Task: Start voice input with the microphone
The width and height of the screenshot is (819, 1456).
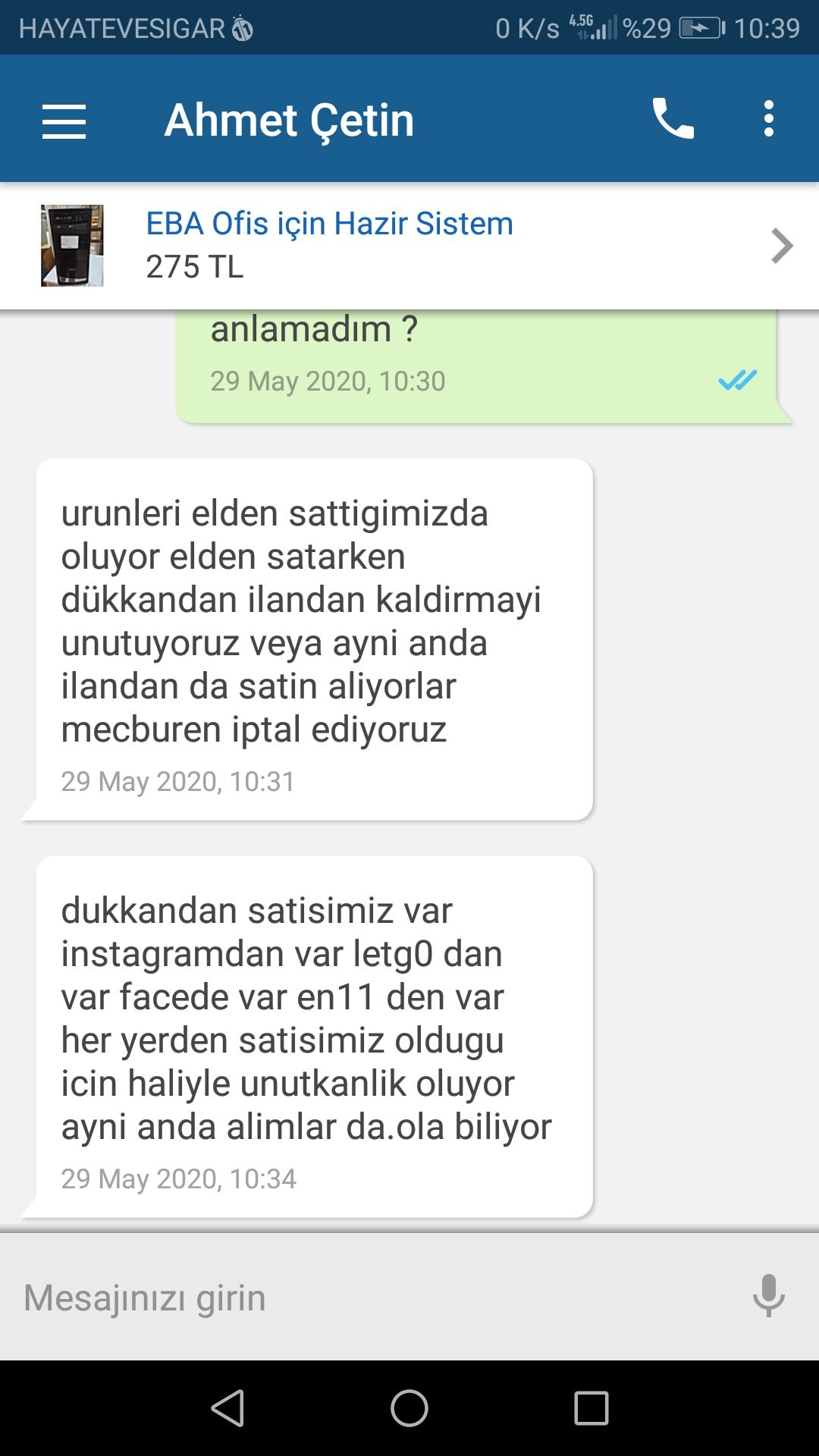Action: (768, 1296)
